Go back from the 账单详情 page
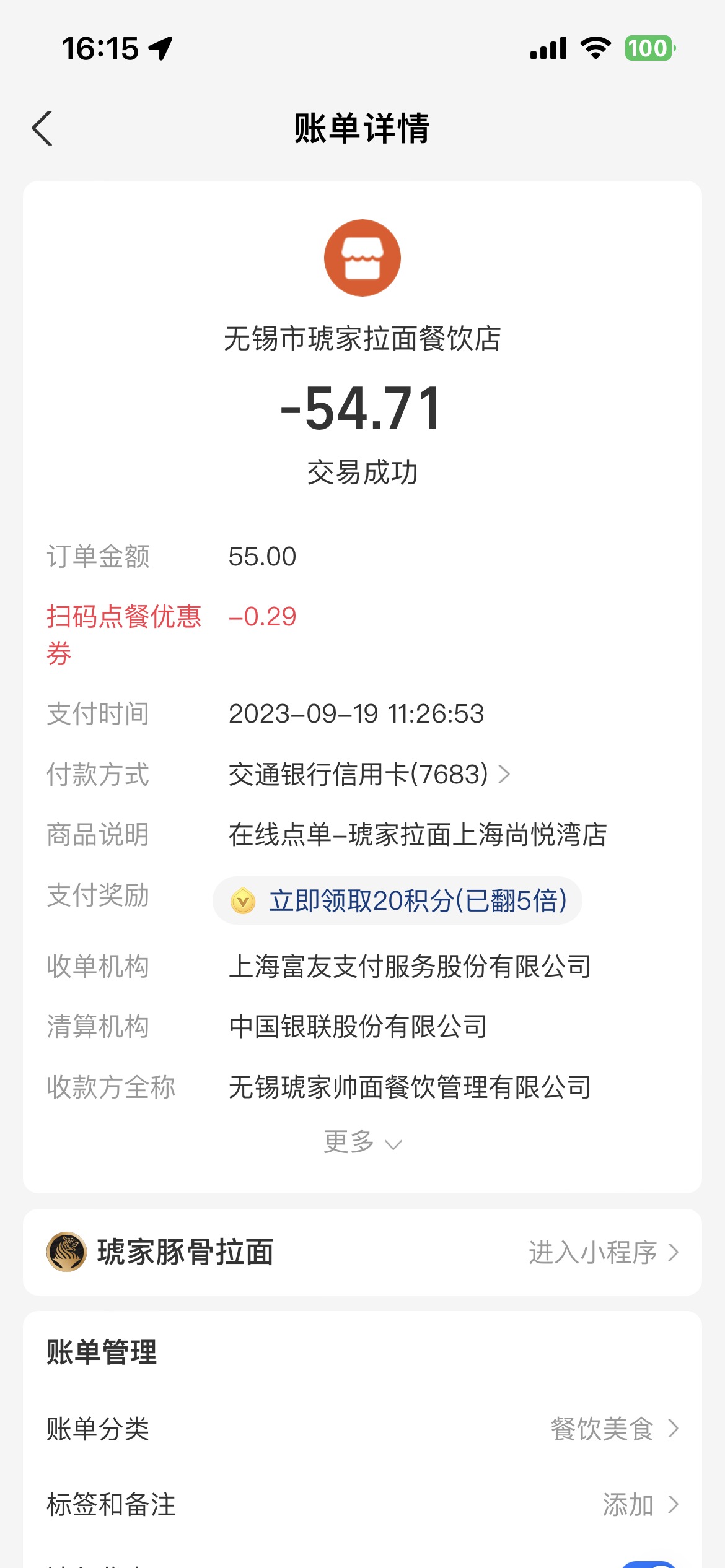The height and width of the screenshot is (1568, 725). [x=42, y=128]
